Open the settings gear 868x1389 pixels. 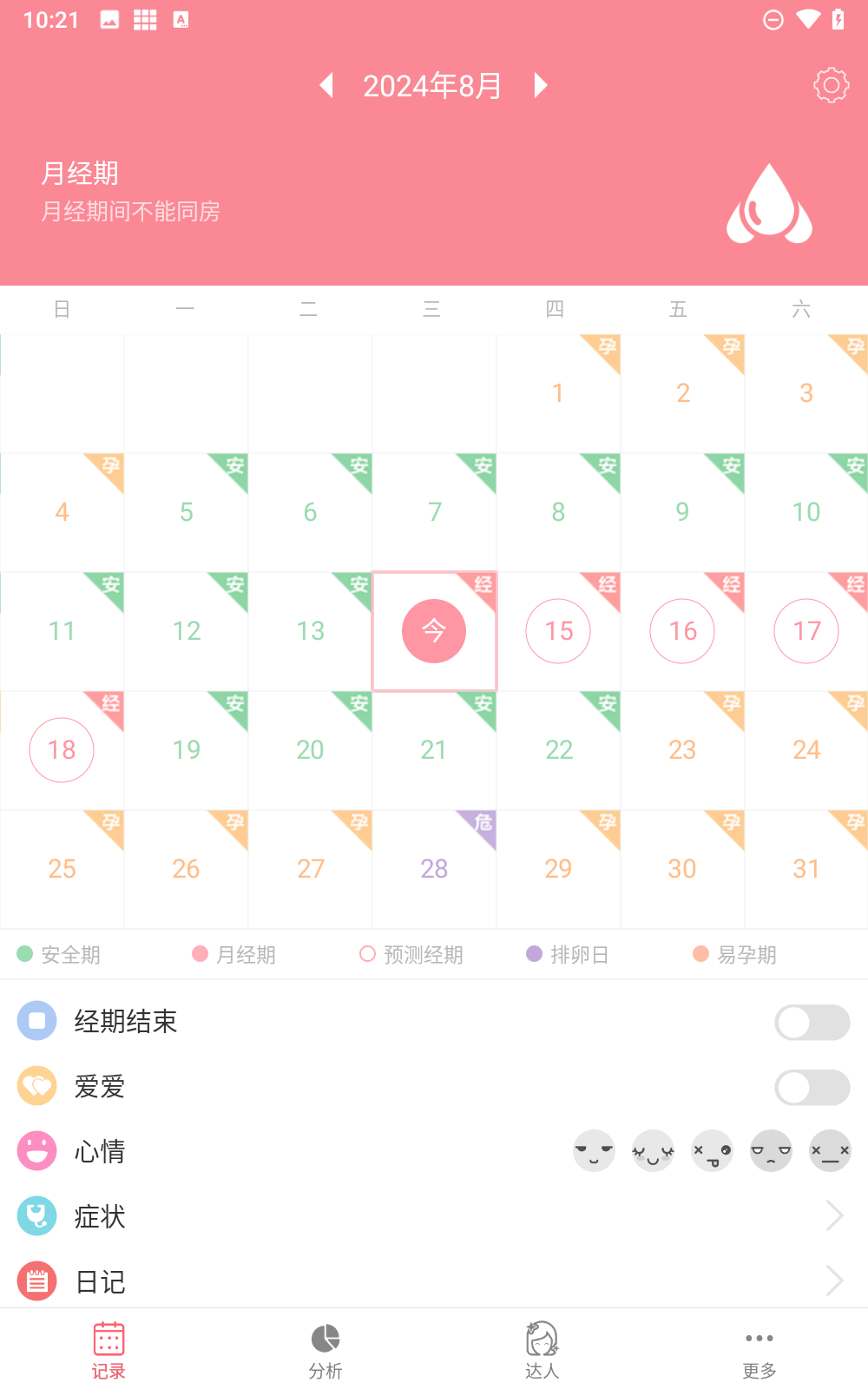click(x=831, y=85)
